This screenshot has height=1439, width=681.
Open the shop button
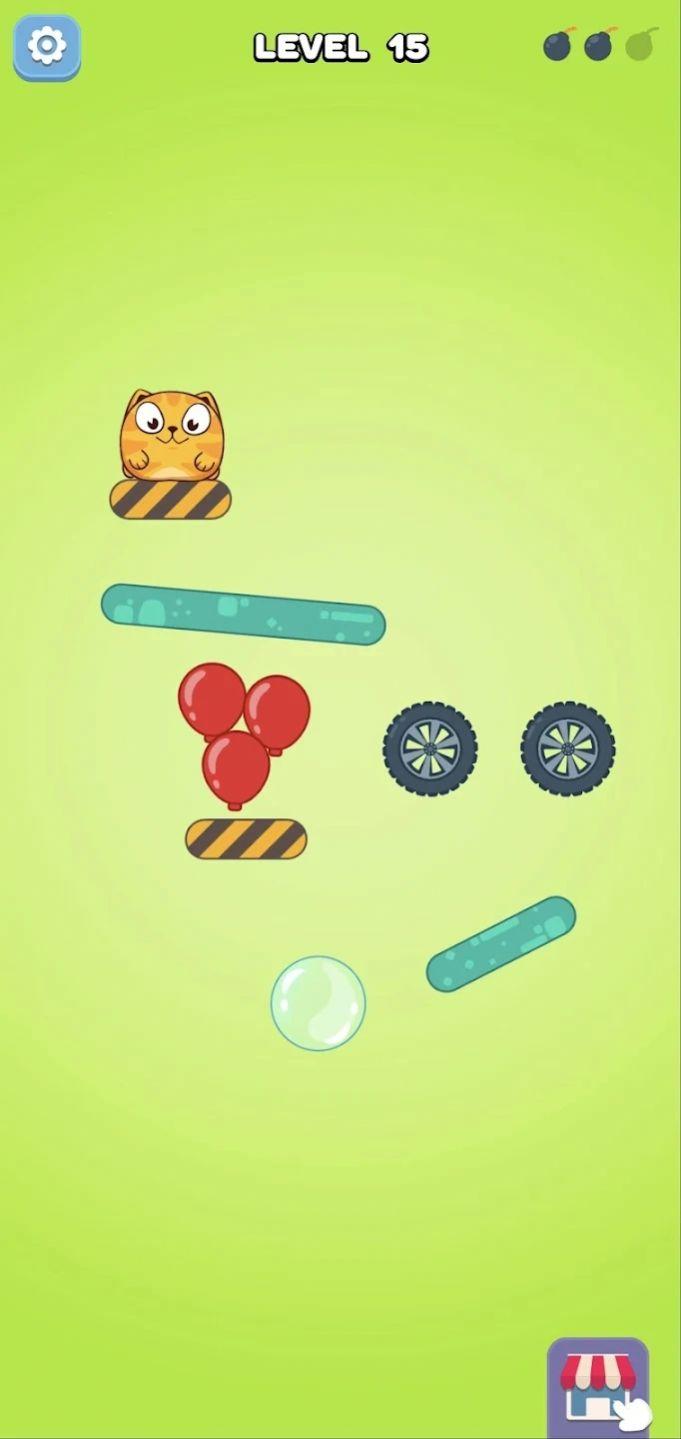[x=598, y=1388]
